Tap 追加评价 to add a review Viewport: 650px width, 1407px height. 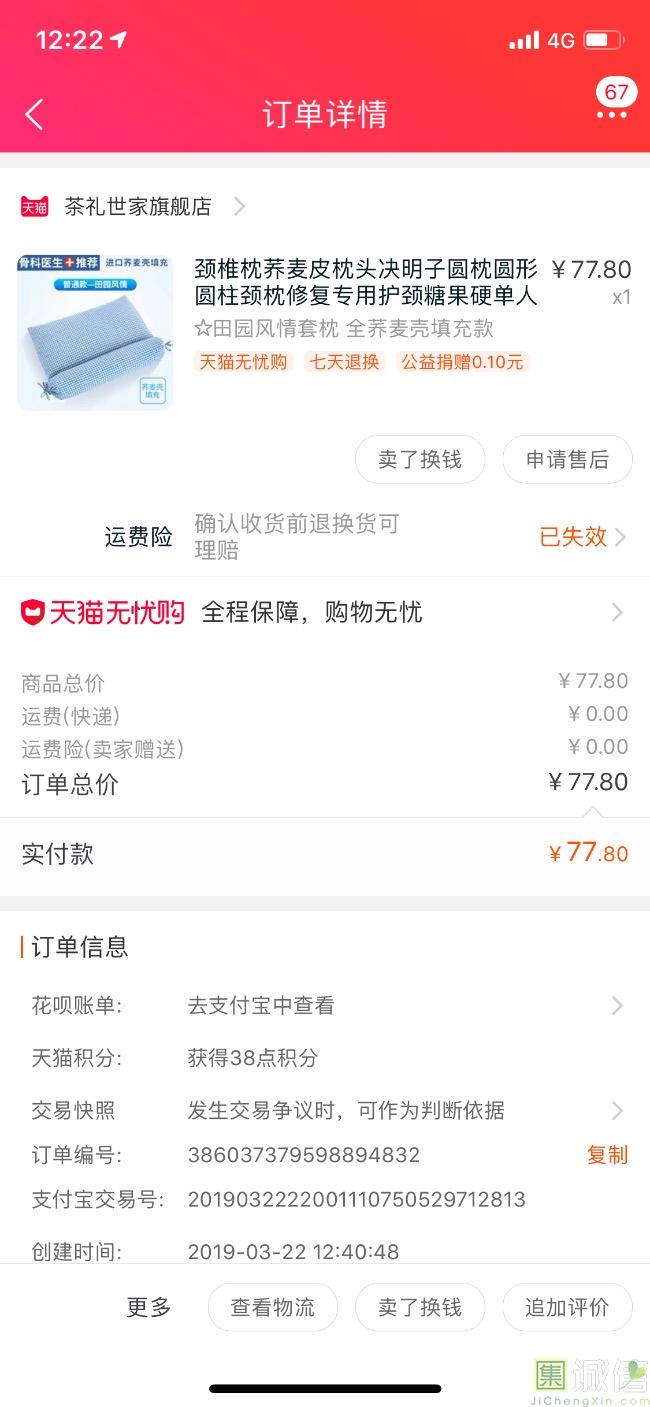[567, 1307]
